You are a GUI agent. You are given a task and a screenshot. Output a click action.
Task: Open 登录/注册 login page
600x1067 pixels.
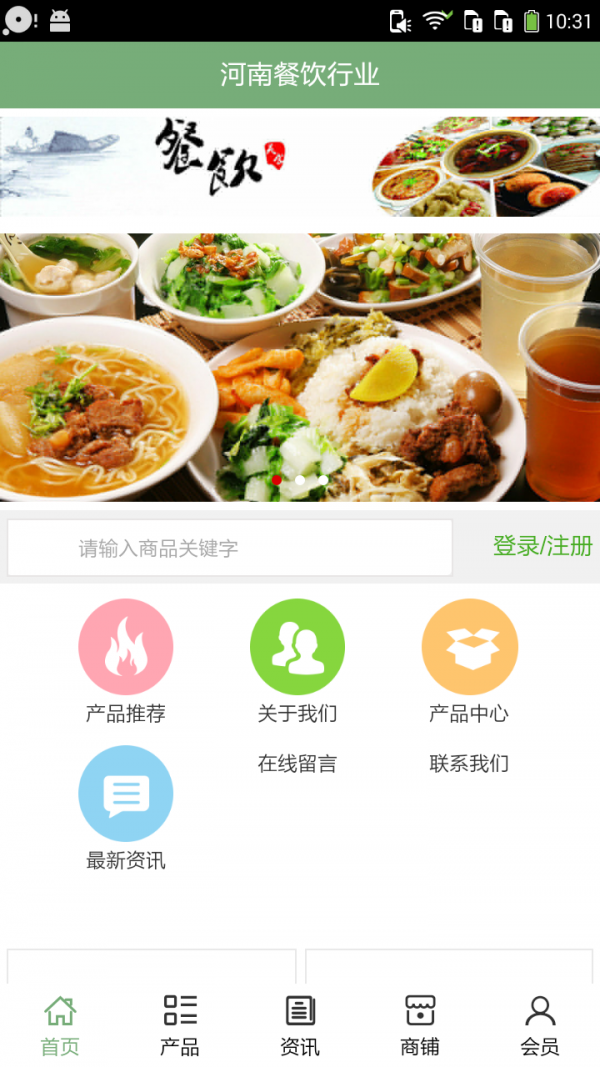[542, 546]
